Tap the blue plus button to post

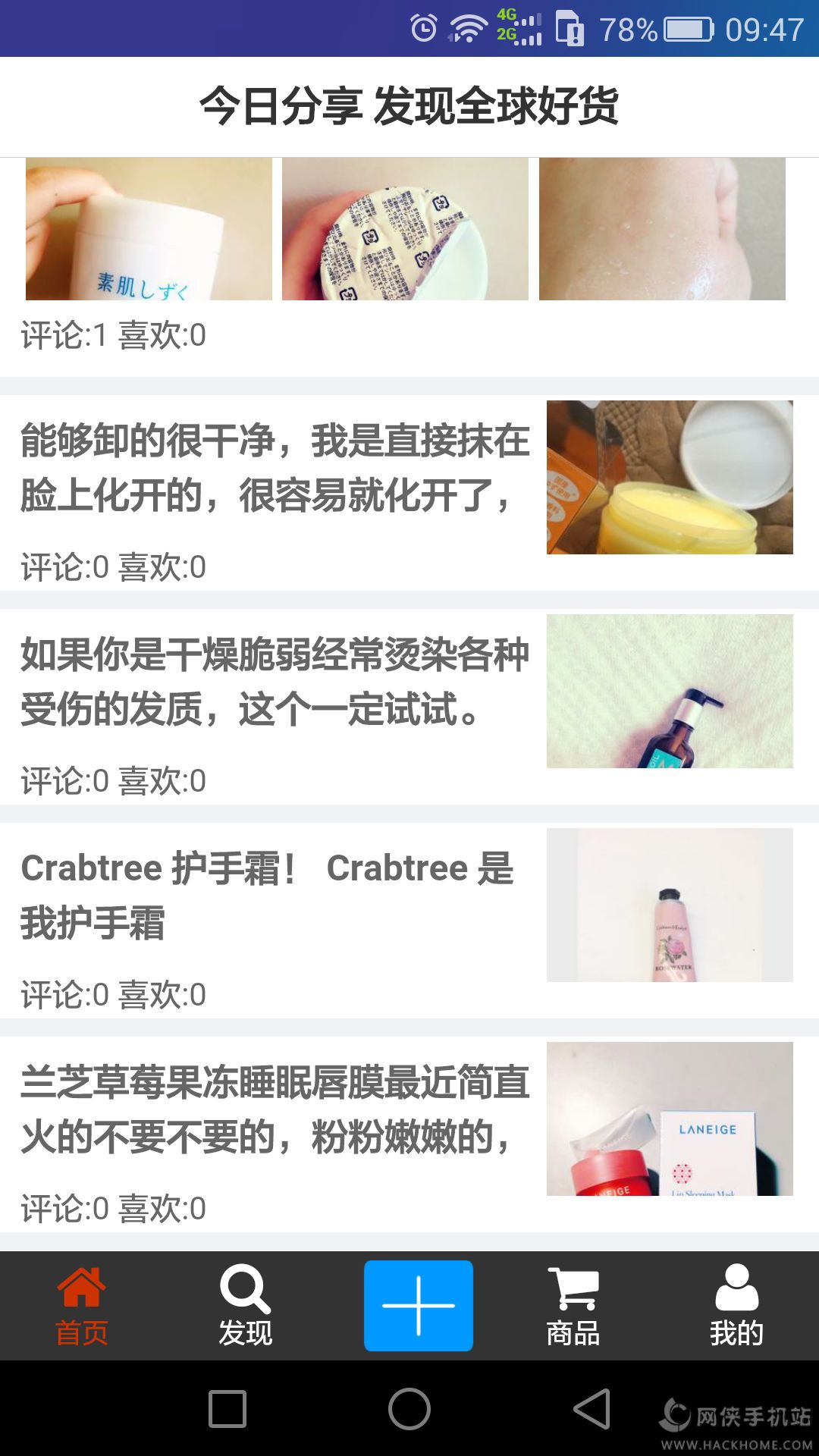(418, 1306)
